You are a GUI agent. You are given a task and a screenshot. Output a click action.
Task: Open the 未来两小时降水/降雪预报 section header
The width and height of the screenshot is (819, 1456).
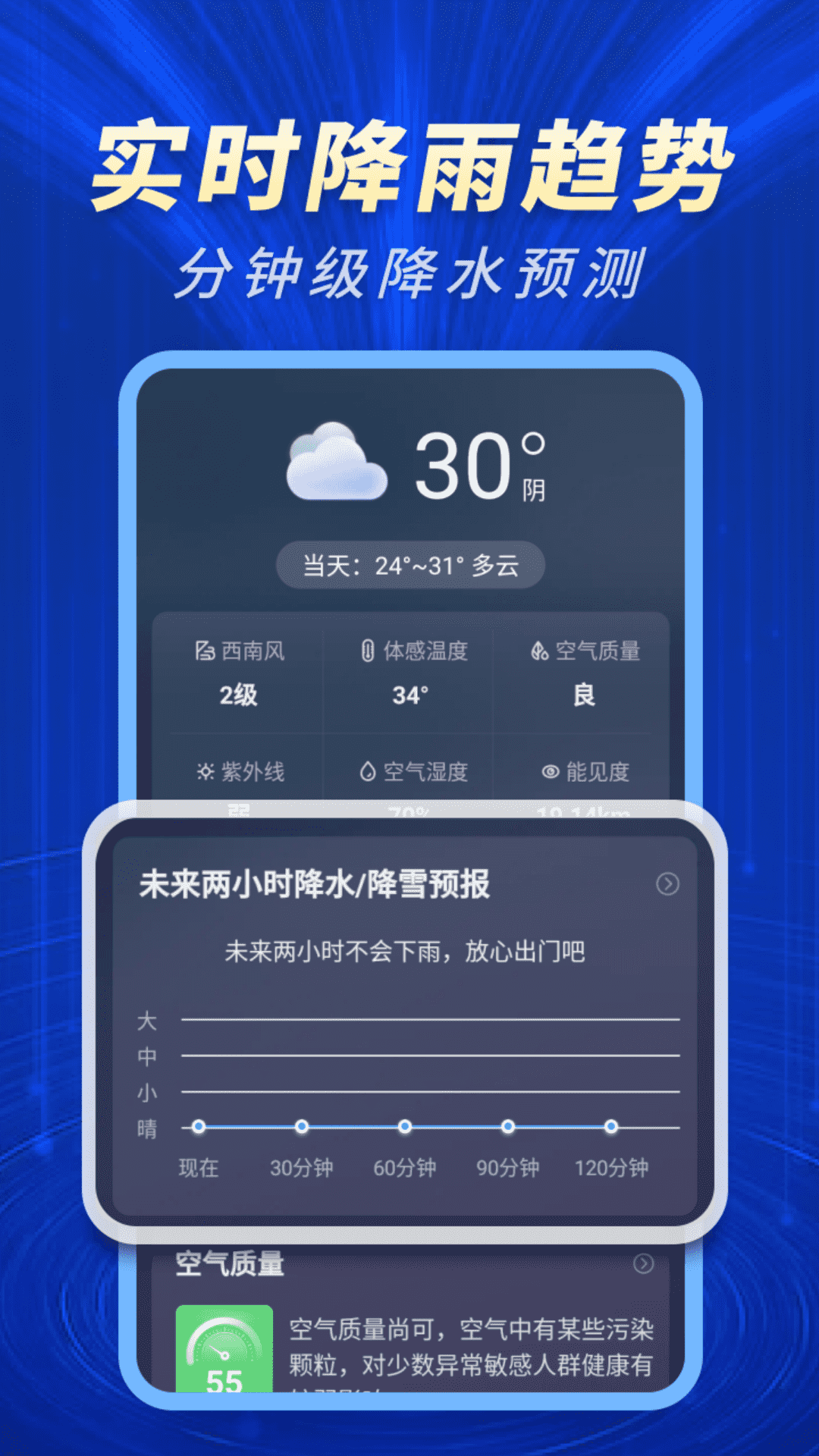[315, 882]
